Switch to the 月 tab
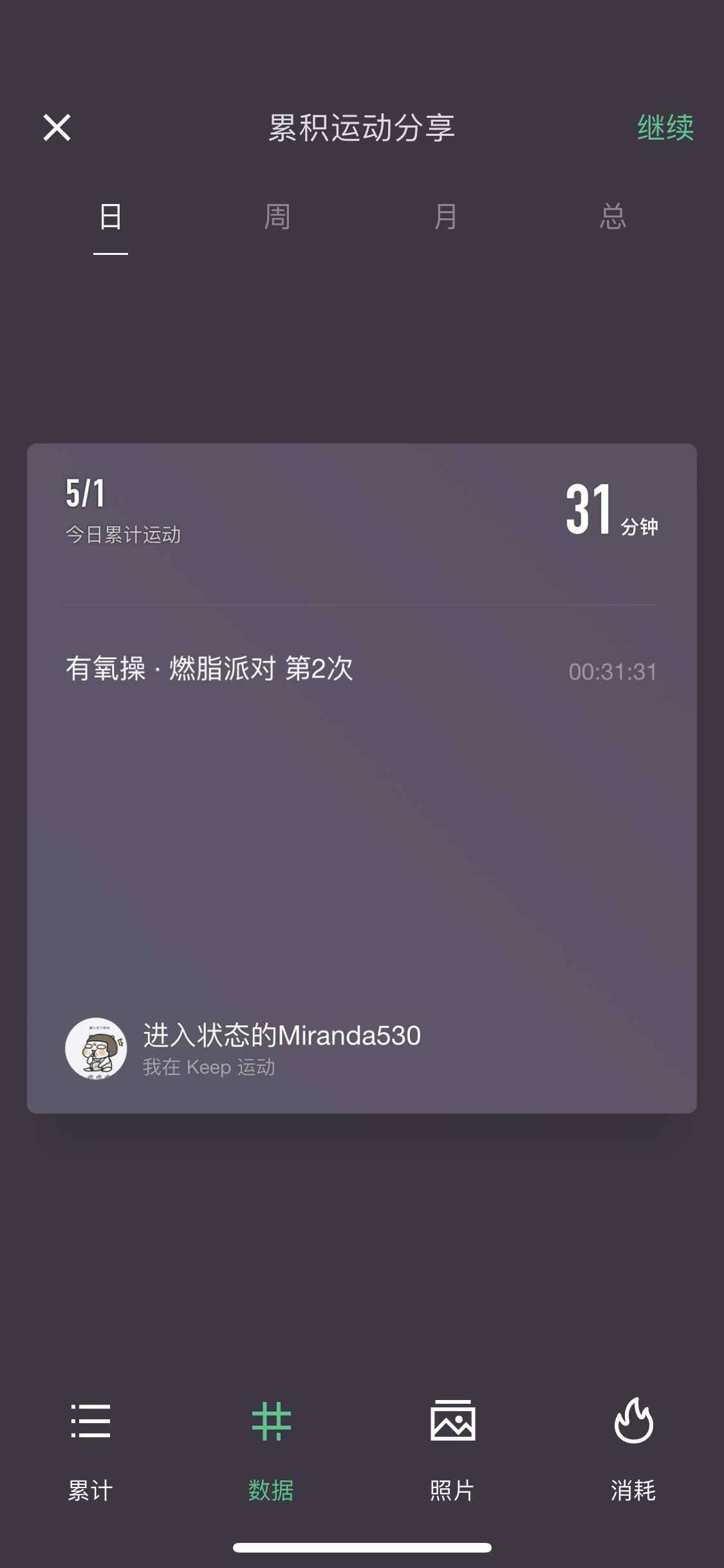724x1568 pixels. click(445, 217)
